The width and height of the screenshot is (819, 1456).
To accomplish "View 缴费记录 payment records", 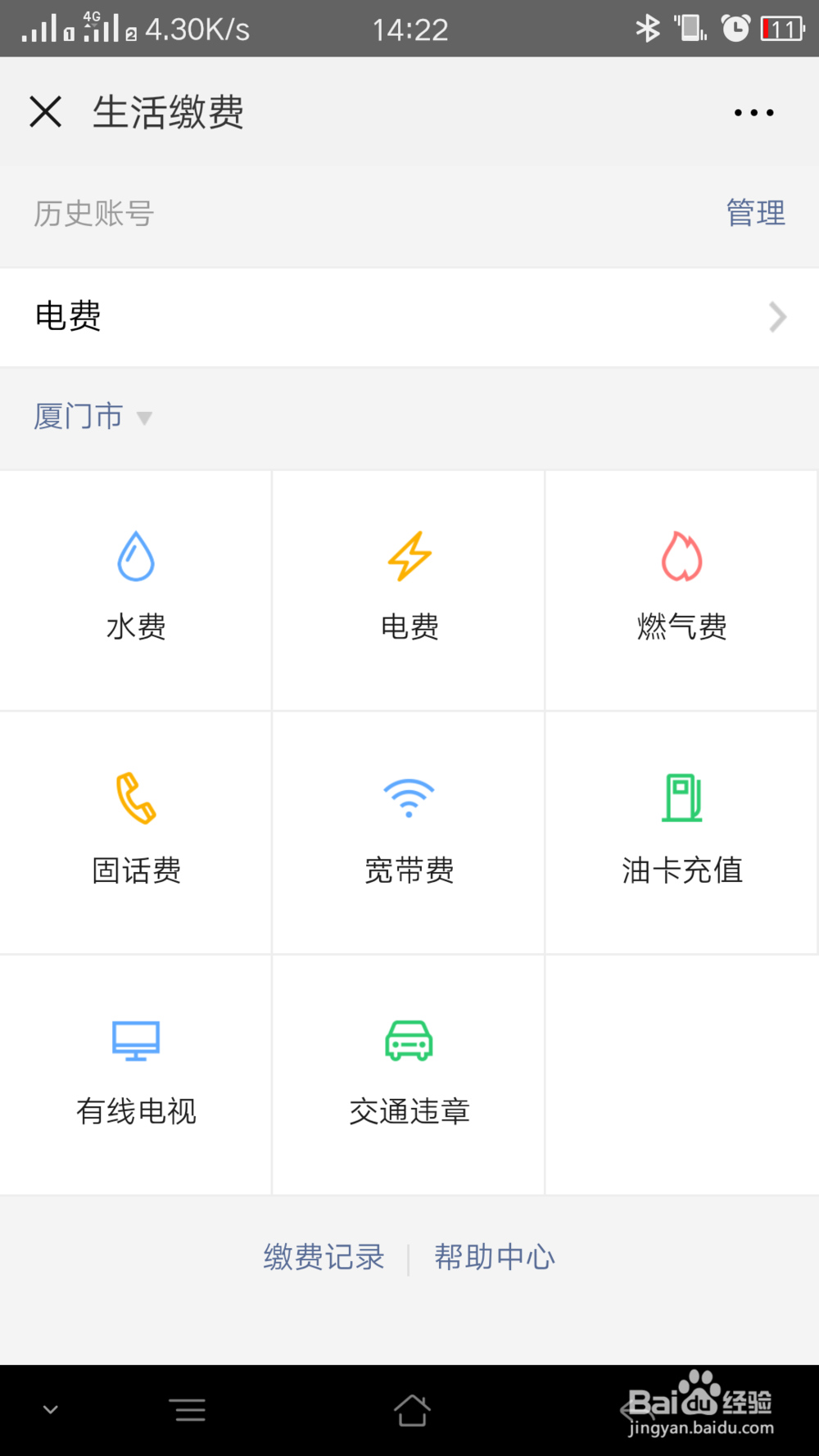I will pyautogui.click(x=324, y=1257).
